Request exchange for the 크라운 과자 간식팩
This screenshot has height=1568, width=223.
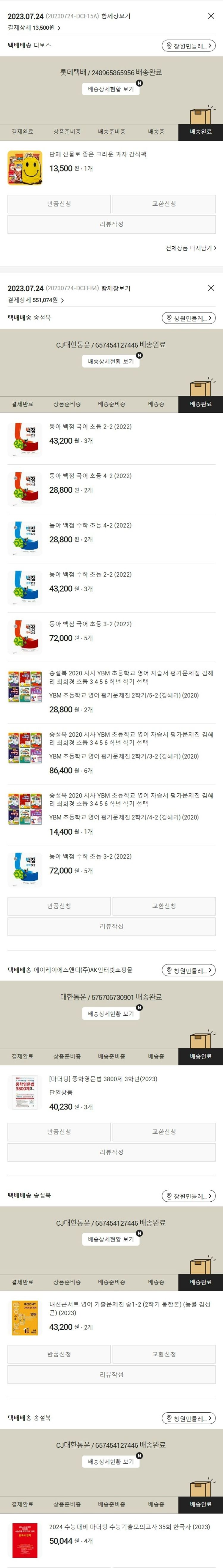pyautogui.click(x=164, y=204)
